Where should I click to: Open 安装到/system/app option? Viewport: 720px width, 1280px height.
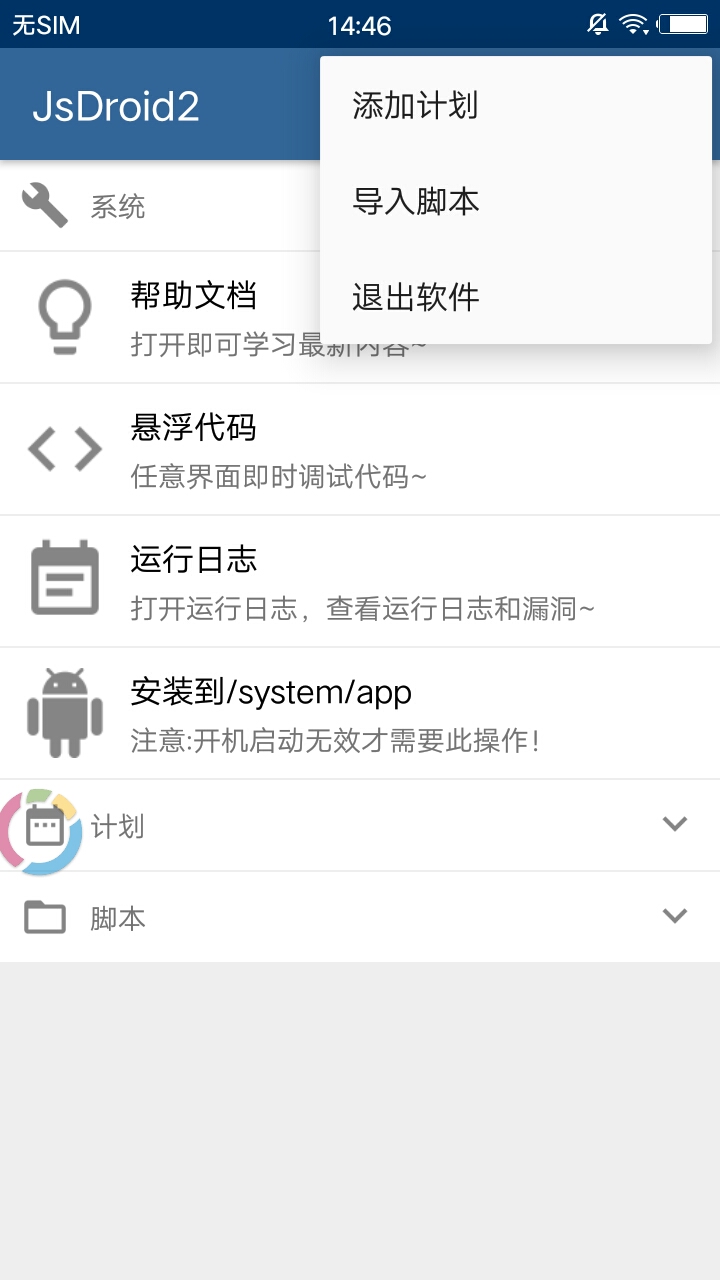(360, 713)
